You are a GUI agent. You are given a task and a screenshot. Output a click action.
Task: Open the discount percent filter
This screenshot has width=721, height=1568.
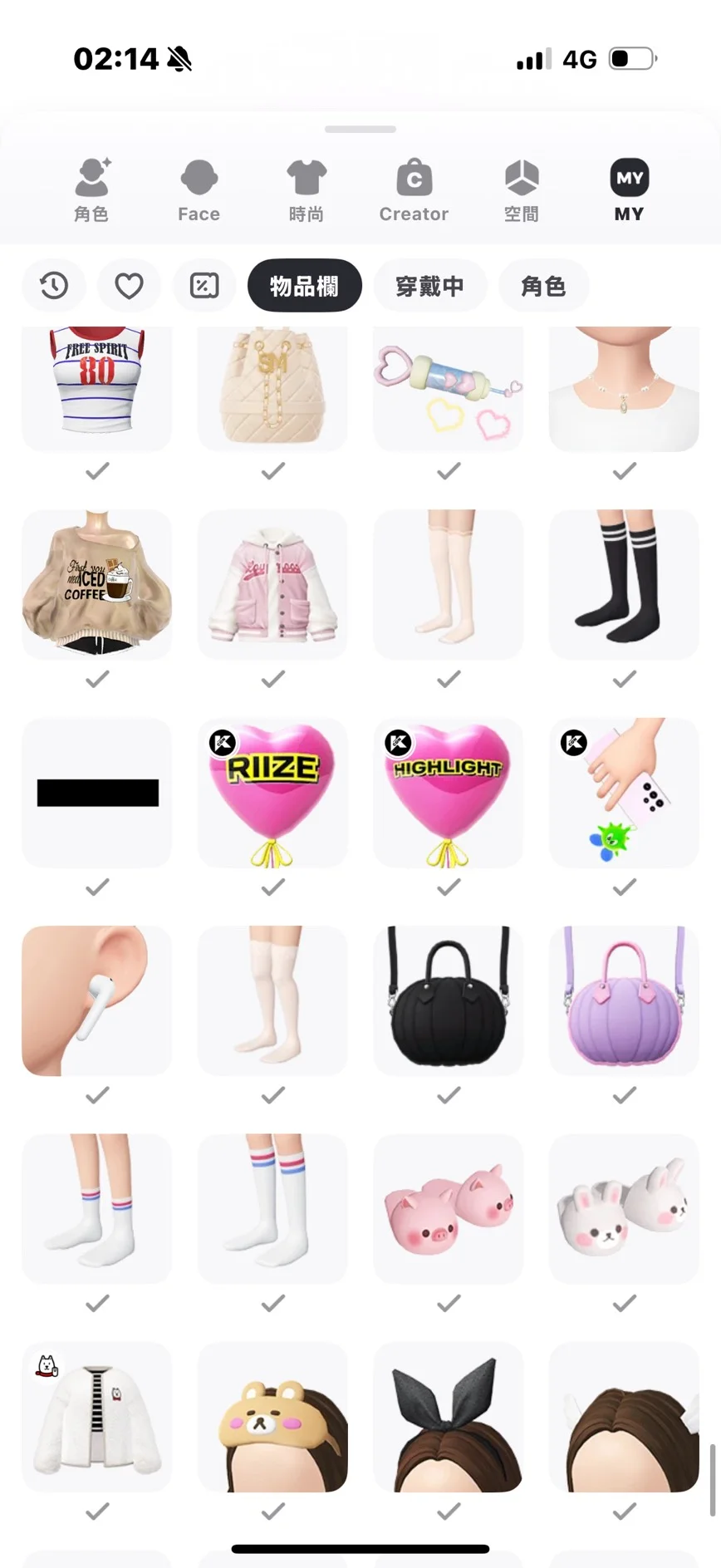[204, 286]
